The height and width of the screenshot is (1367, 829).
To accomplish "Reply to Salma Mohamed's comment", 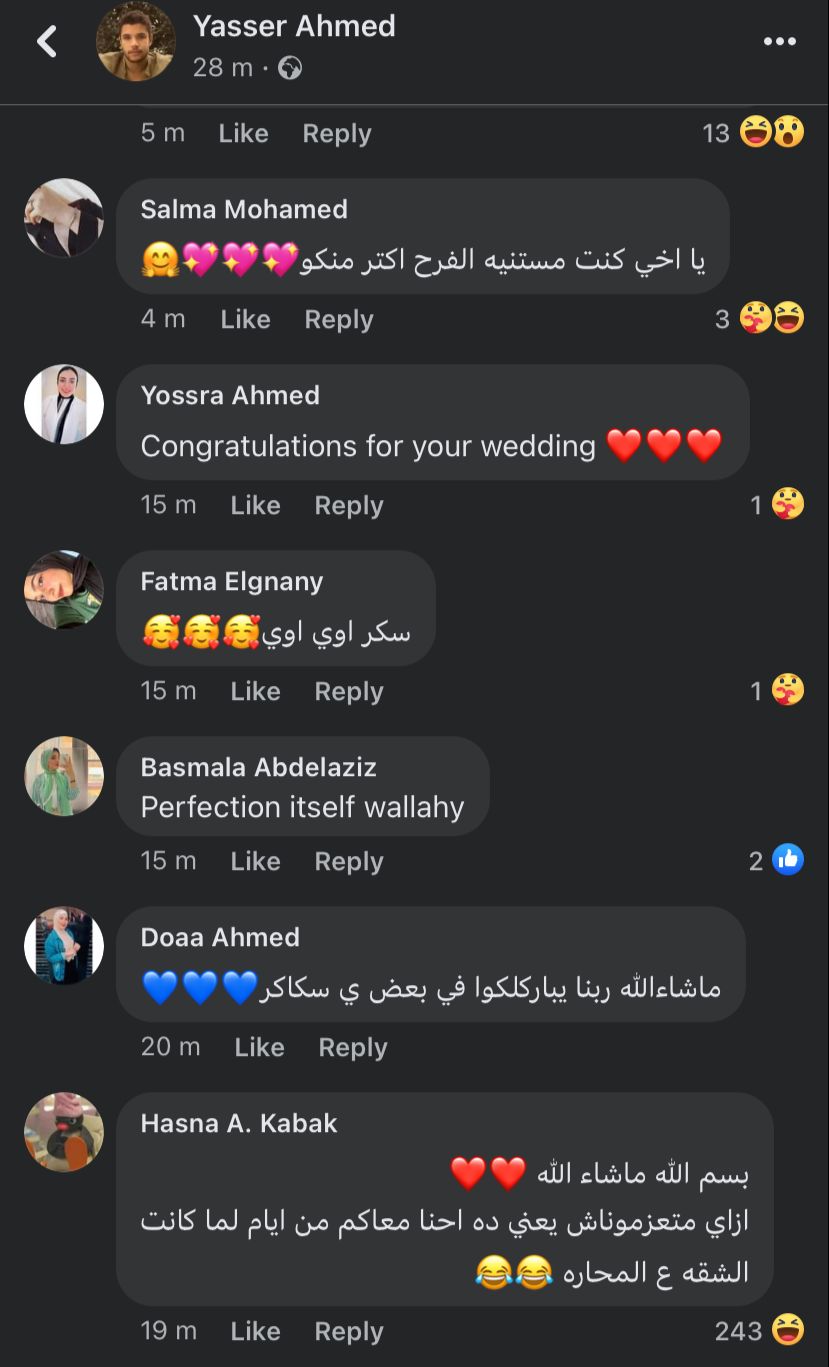I will pos(338,319).
